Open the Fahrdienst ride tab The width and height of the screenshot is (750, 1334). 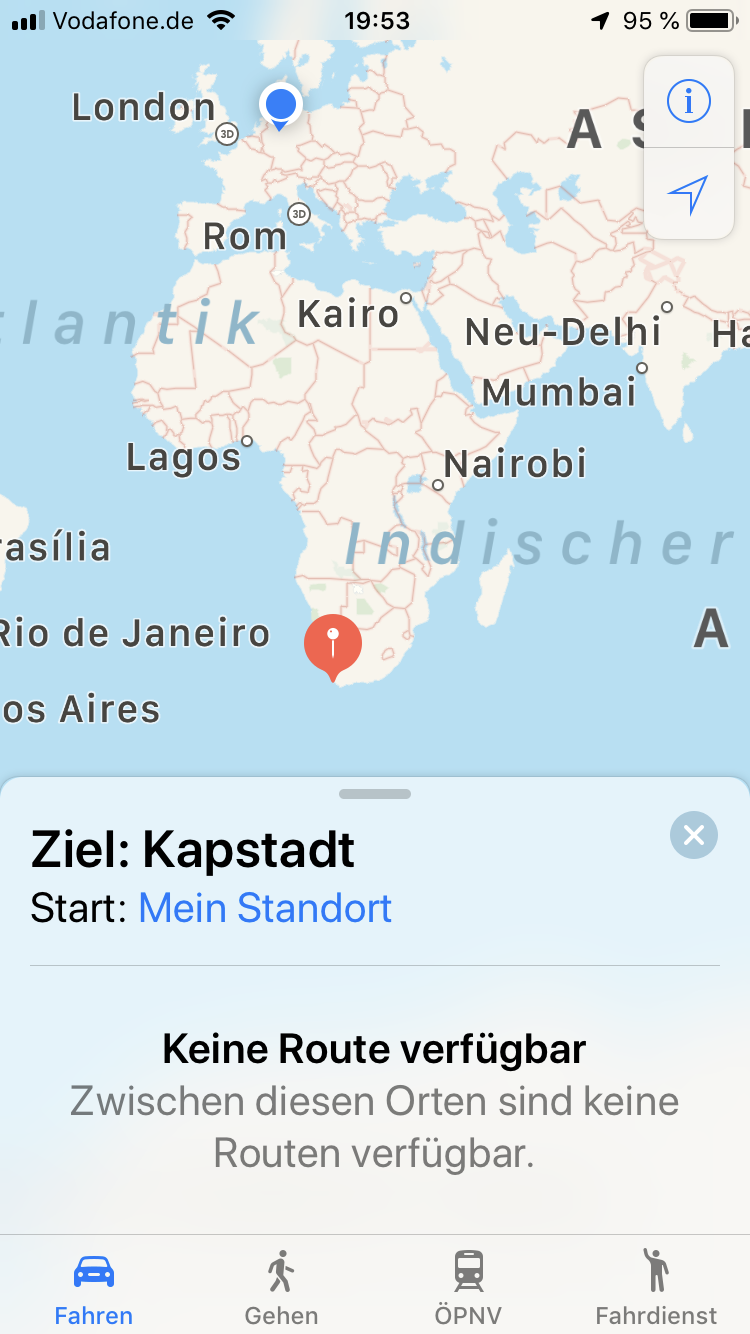point(656,1286)
